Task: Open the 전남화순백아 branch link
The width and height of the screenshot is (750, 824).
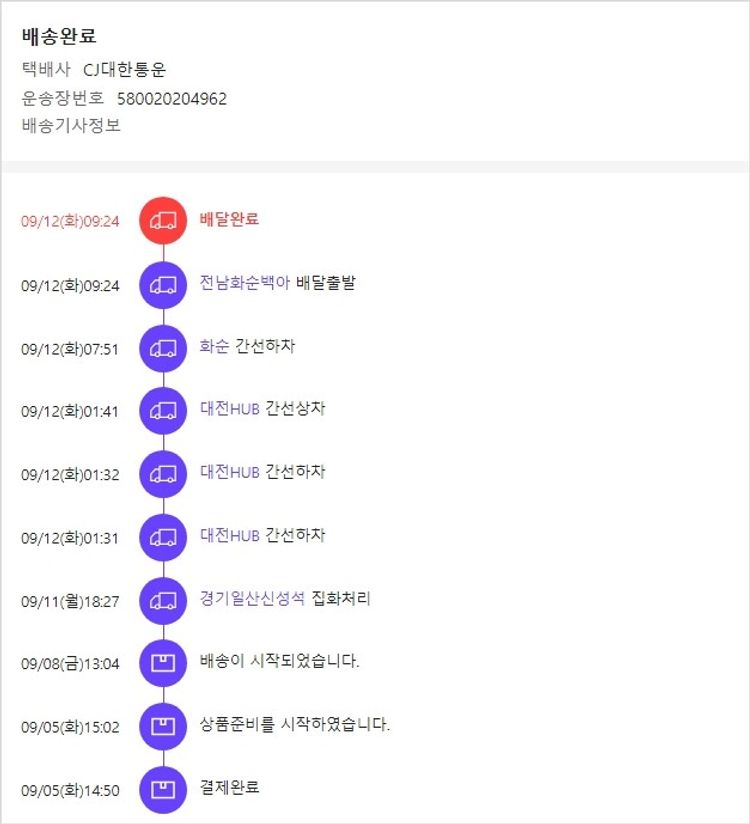Action: pos(245,283)
